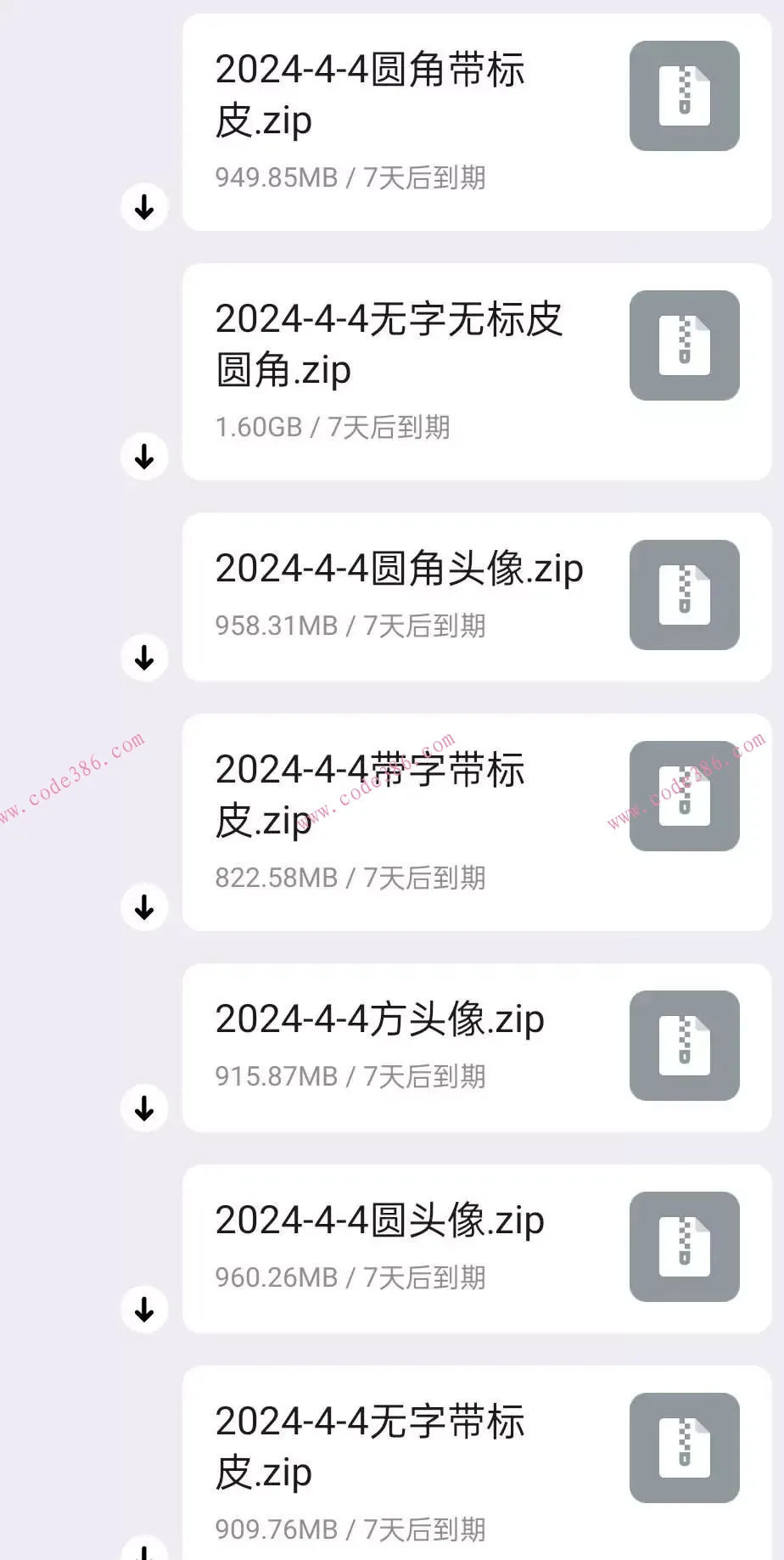
Task: Click the download arrow beside 2024-4-4无字无标皮圆角.zip
Action: tap(144, 458)
